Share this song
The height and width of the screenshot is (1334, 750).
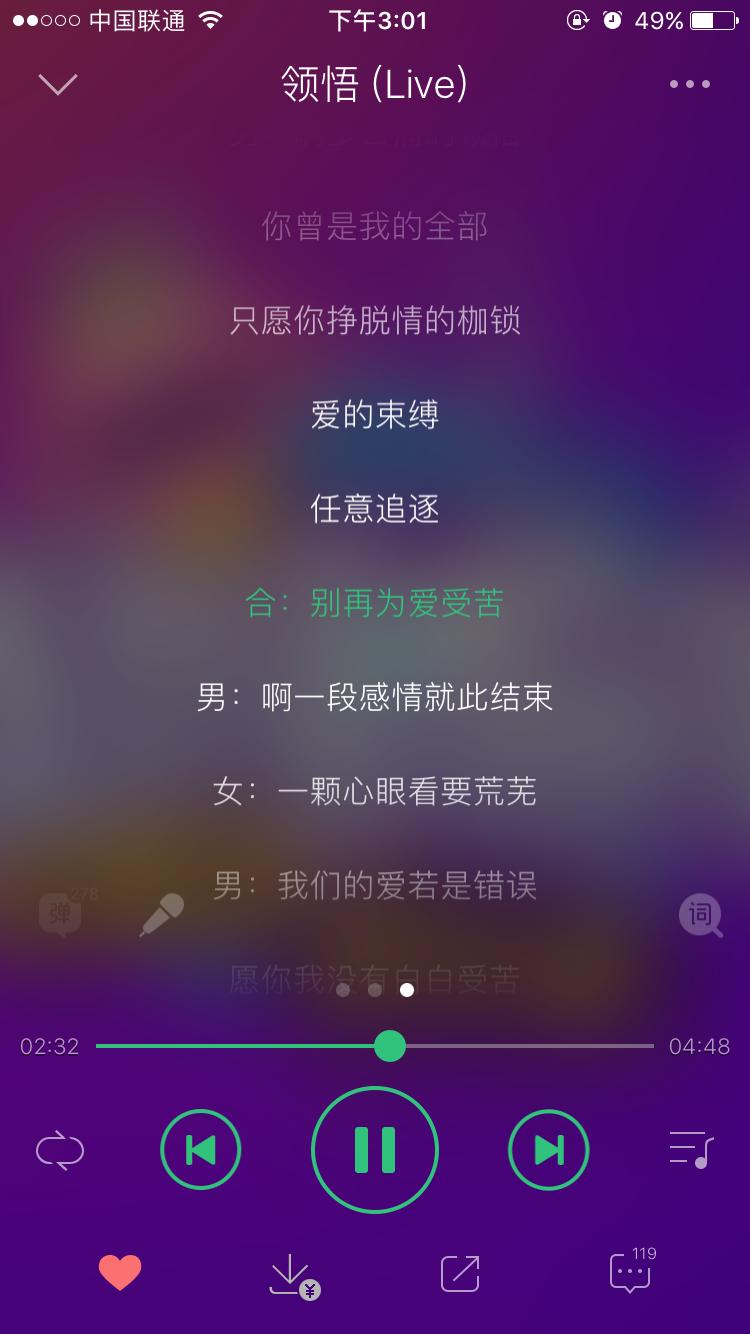tap(460, 1273)
